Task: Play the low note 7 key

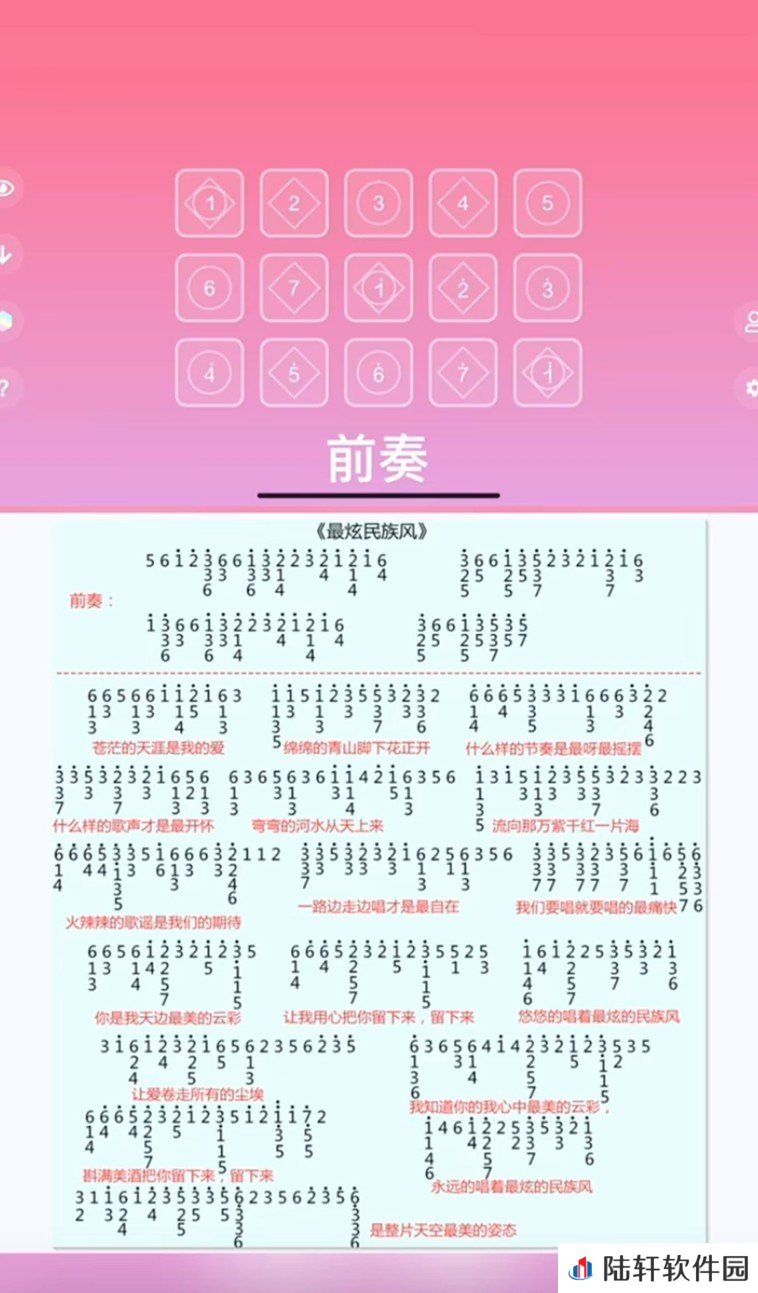Action: (294, 288)
